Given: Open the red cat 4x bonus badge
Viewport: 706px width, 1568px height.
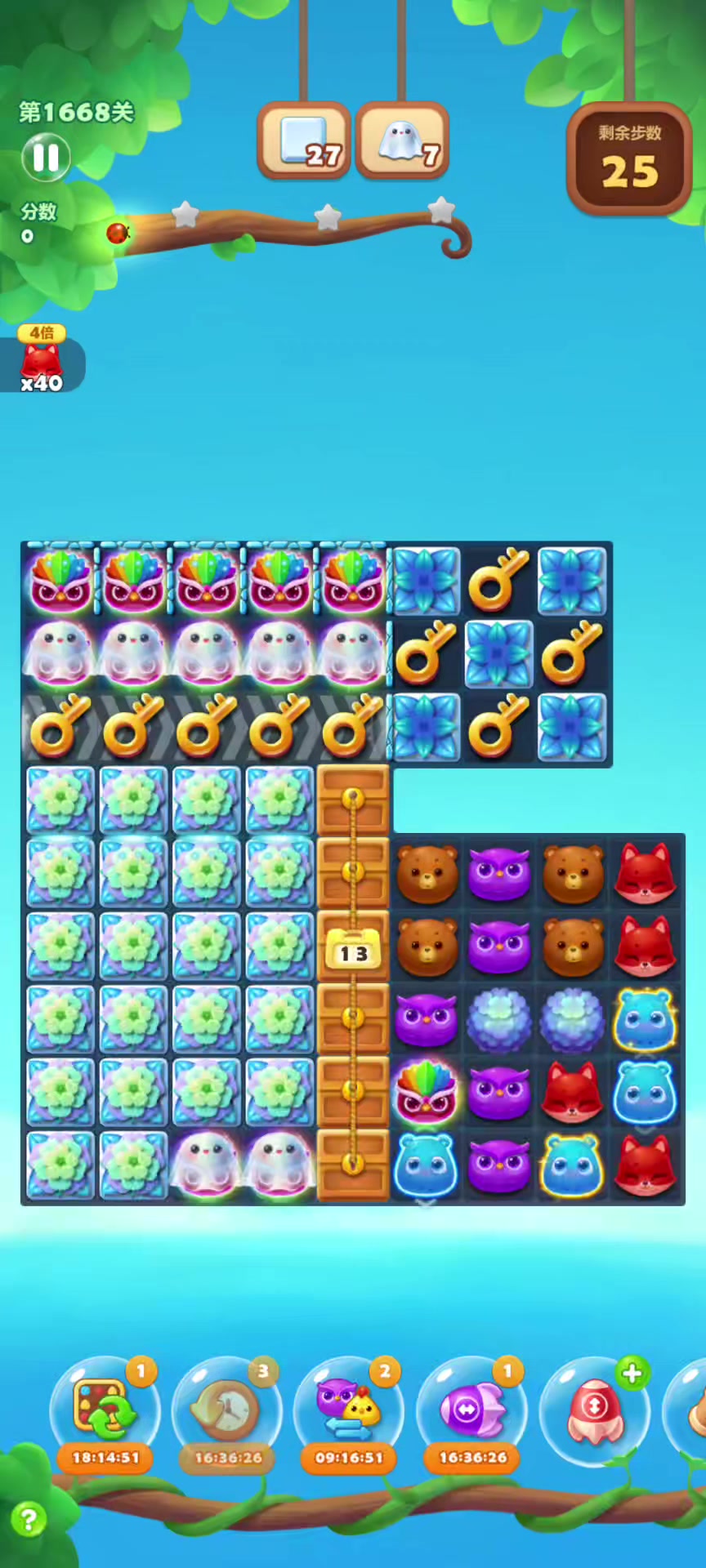Looking at the screenshot, I should [41, 361].
